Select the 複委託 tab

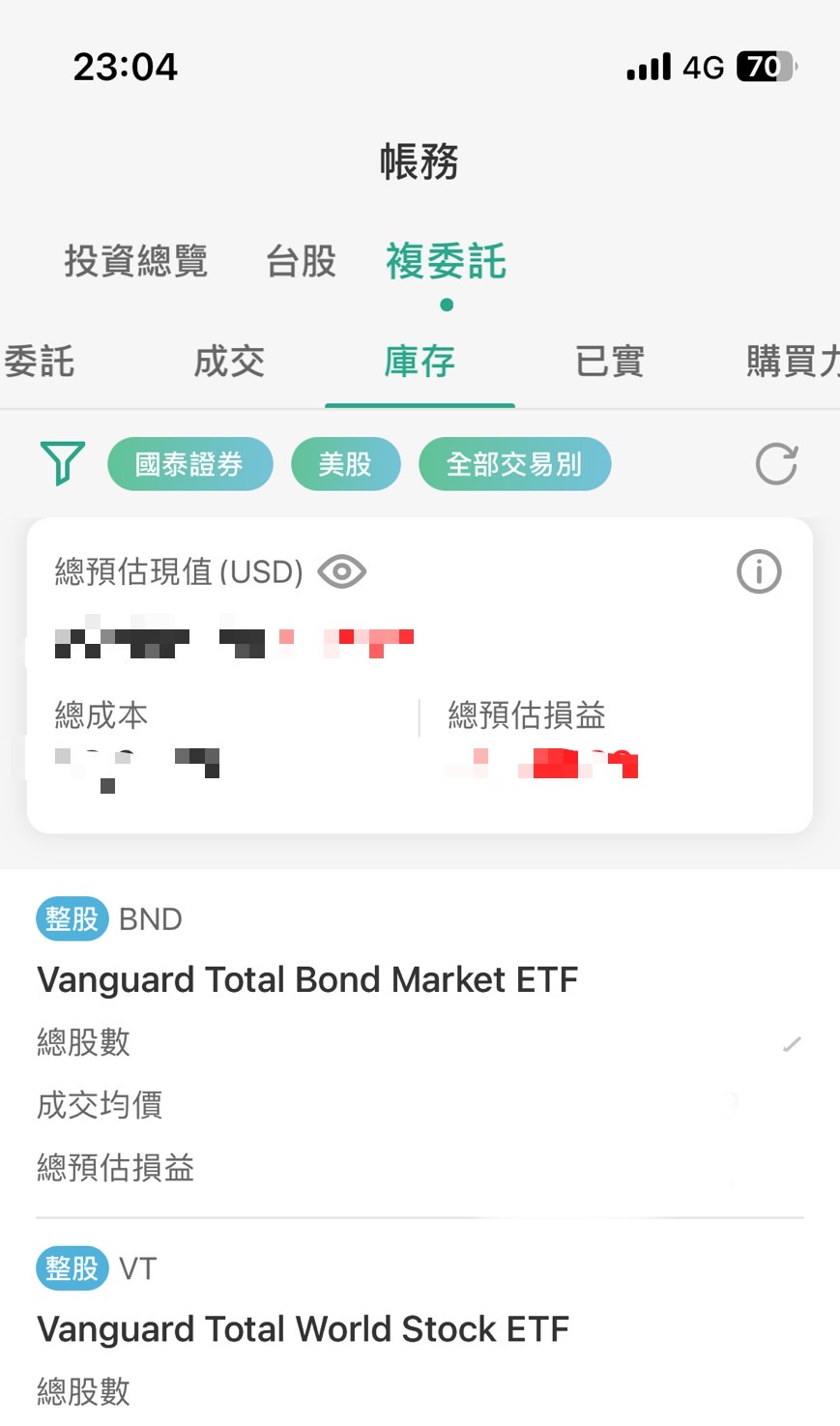click(x=446, y=261)
